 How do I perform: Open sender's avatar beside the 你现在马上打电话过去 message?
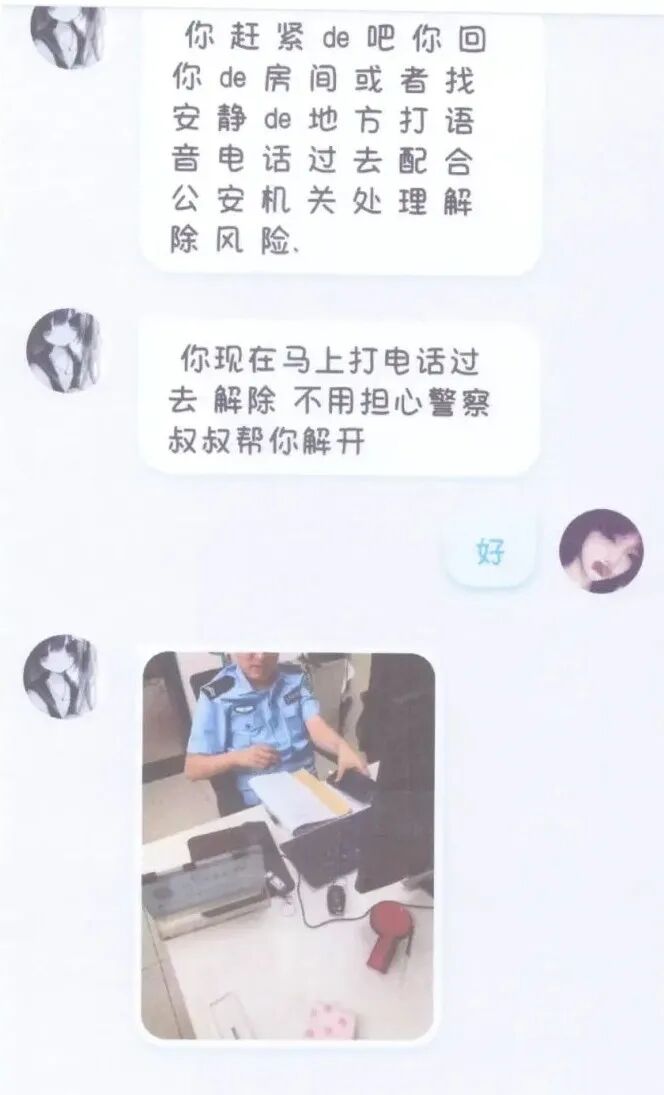(x=64, y=350)
